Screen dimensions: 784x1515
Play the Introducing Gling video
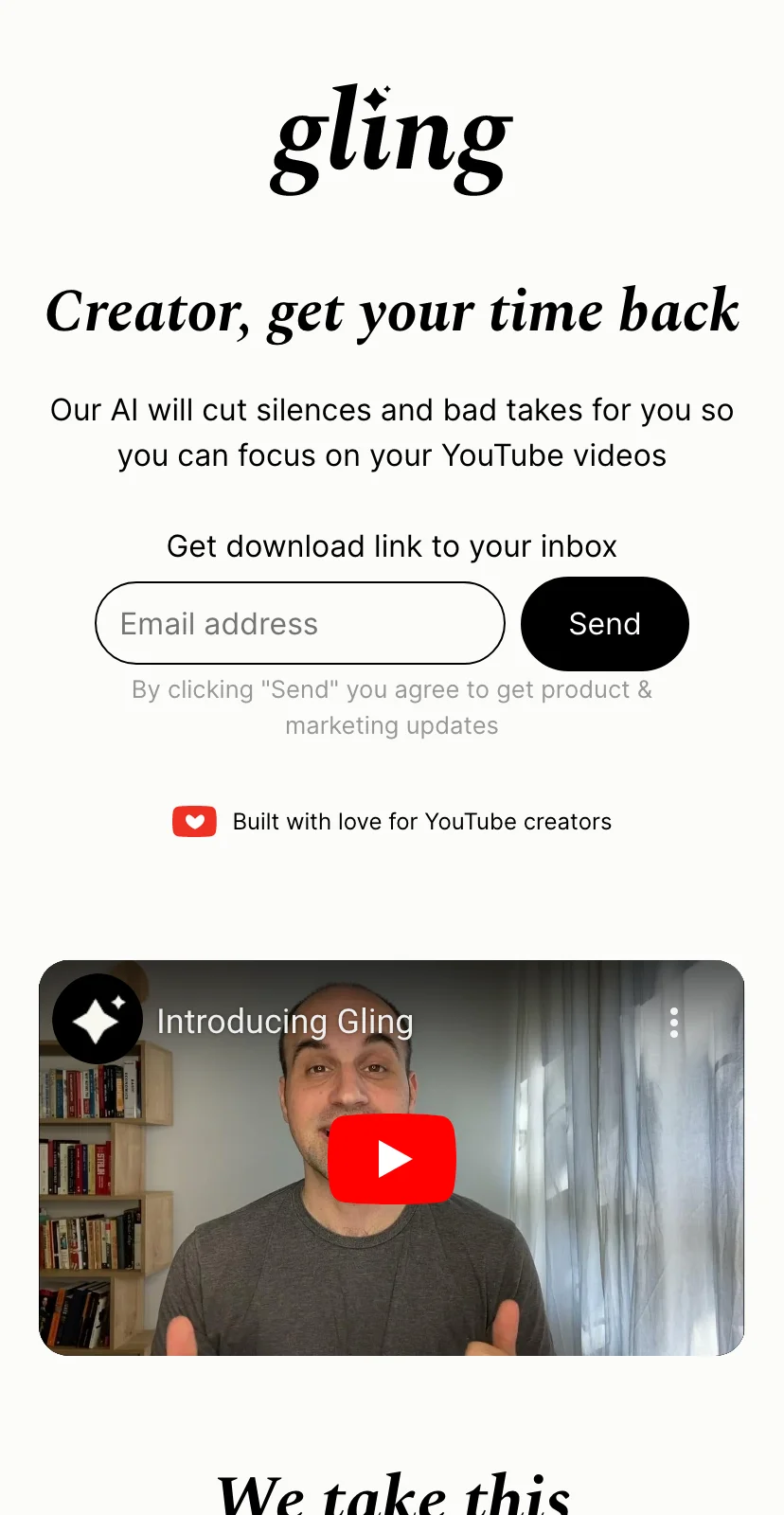tap(392, 1159)
